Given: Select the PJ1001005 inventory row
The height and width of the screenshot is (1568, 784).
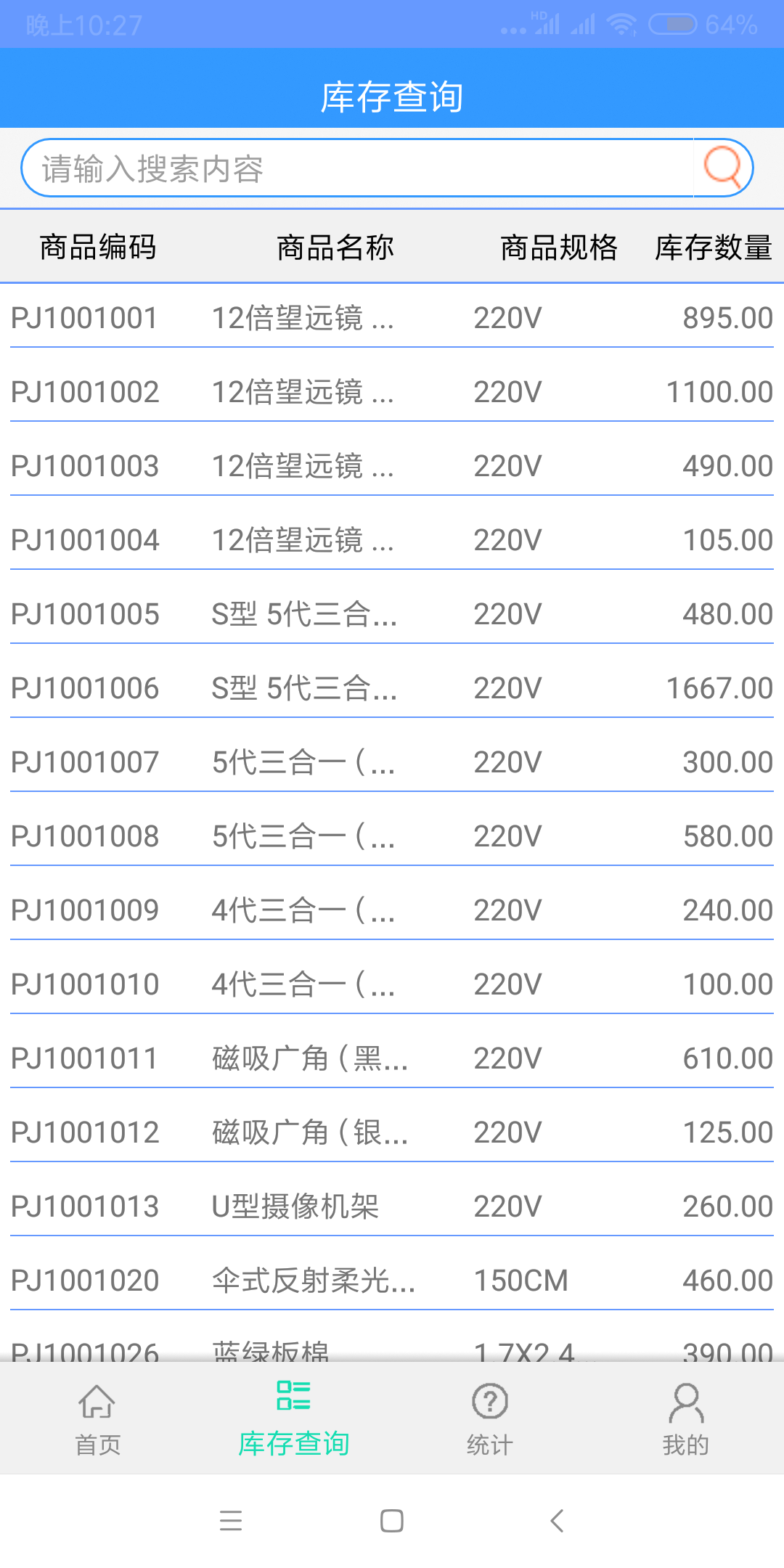Looking at the screenshot, I should click(392, 614).
